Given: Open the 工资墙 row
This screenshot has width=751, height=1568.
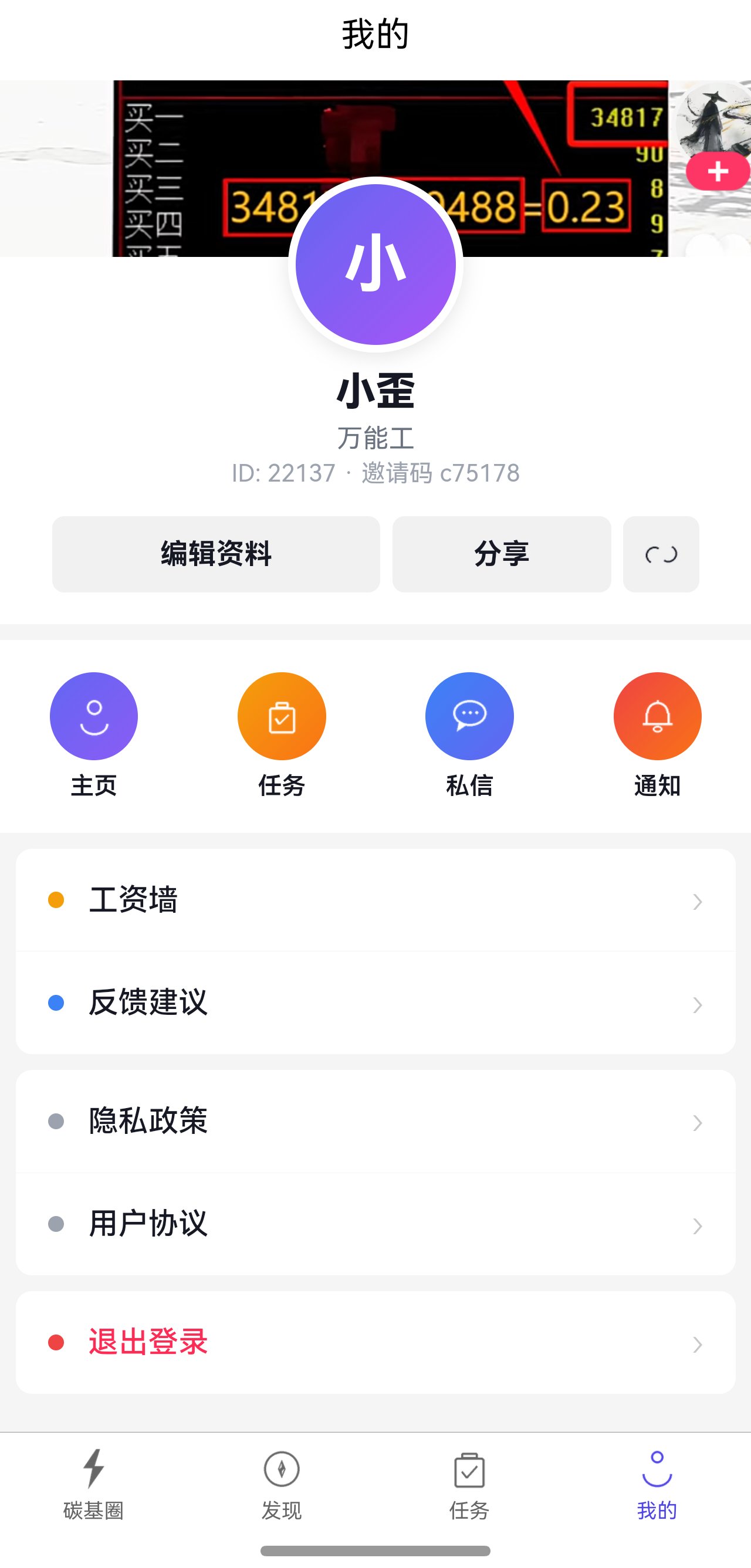Looking at the screenshot, I should click(x=375, y=900).
